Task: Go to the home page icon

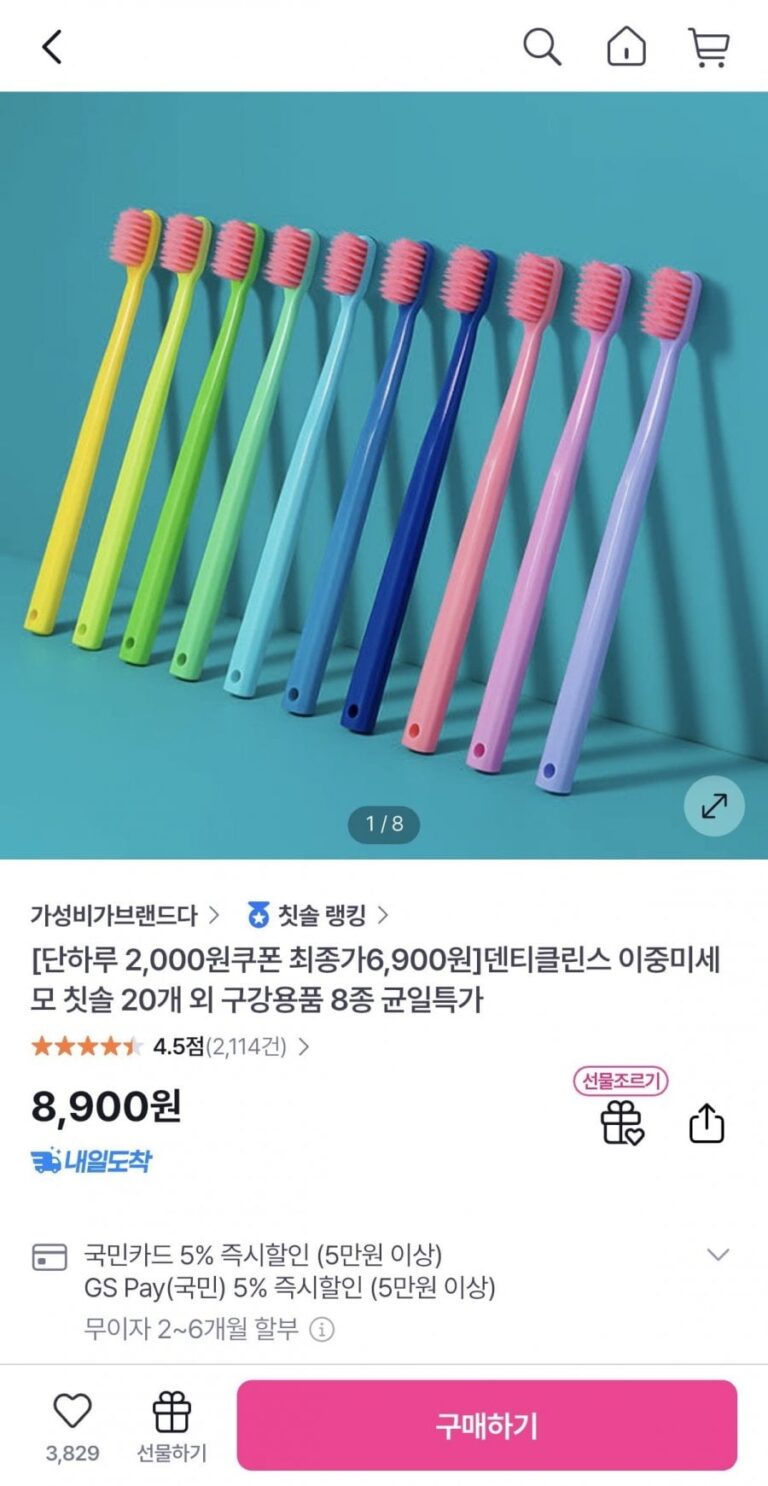Action: [626, 47]
